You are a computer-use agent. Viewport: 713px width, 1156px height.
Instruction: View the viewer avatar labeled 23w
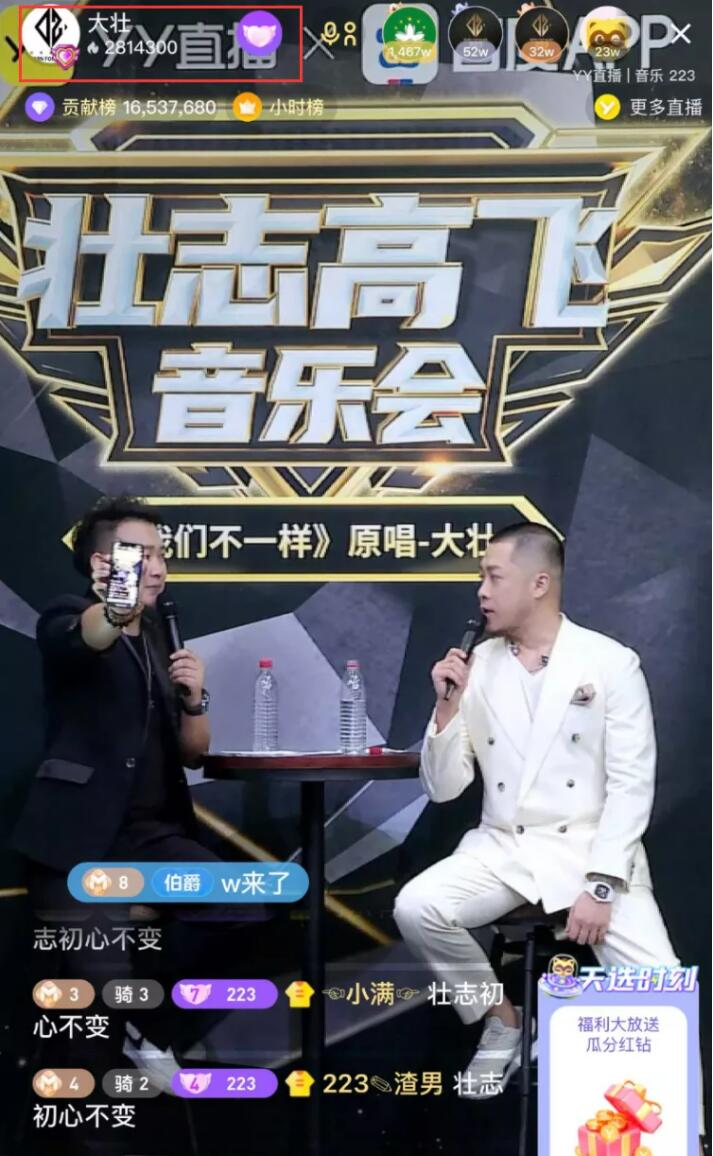(x=608, y=33)
